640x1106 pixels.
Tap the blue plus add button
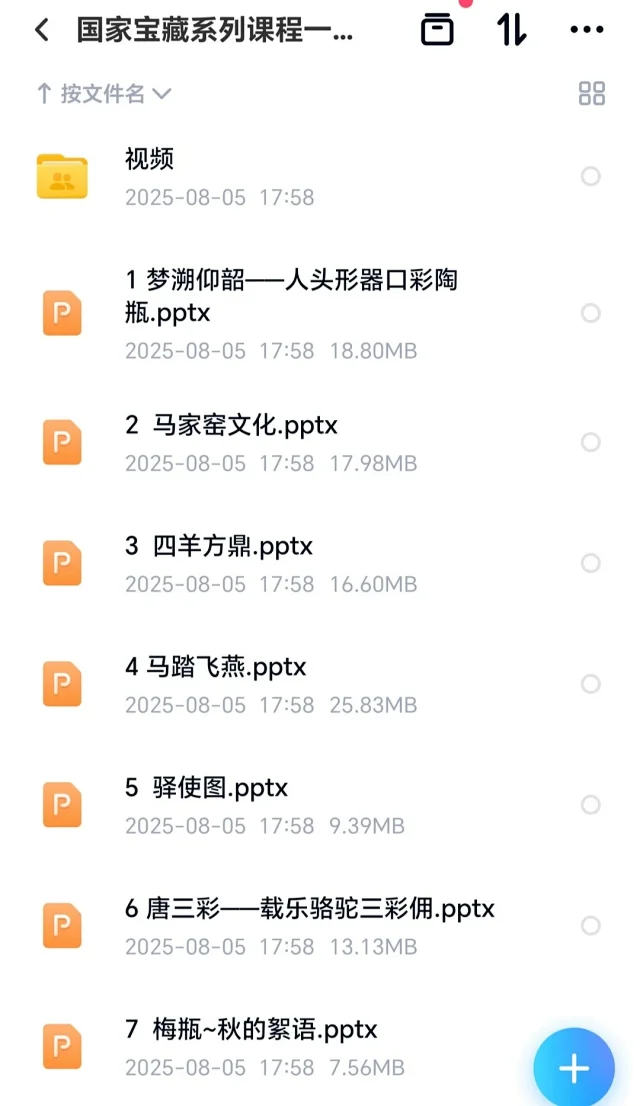[x=574, y=1068]
